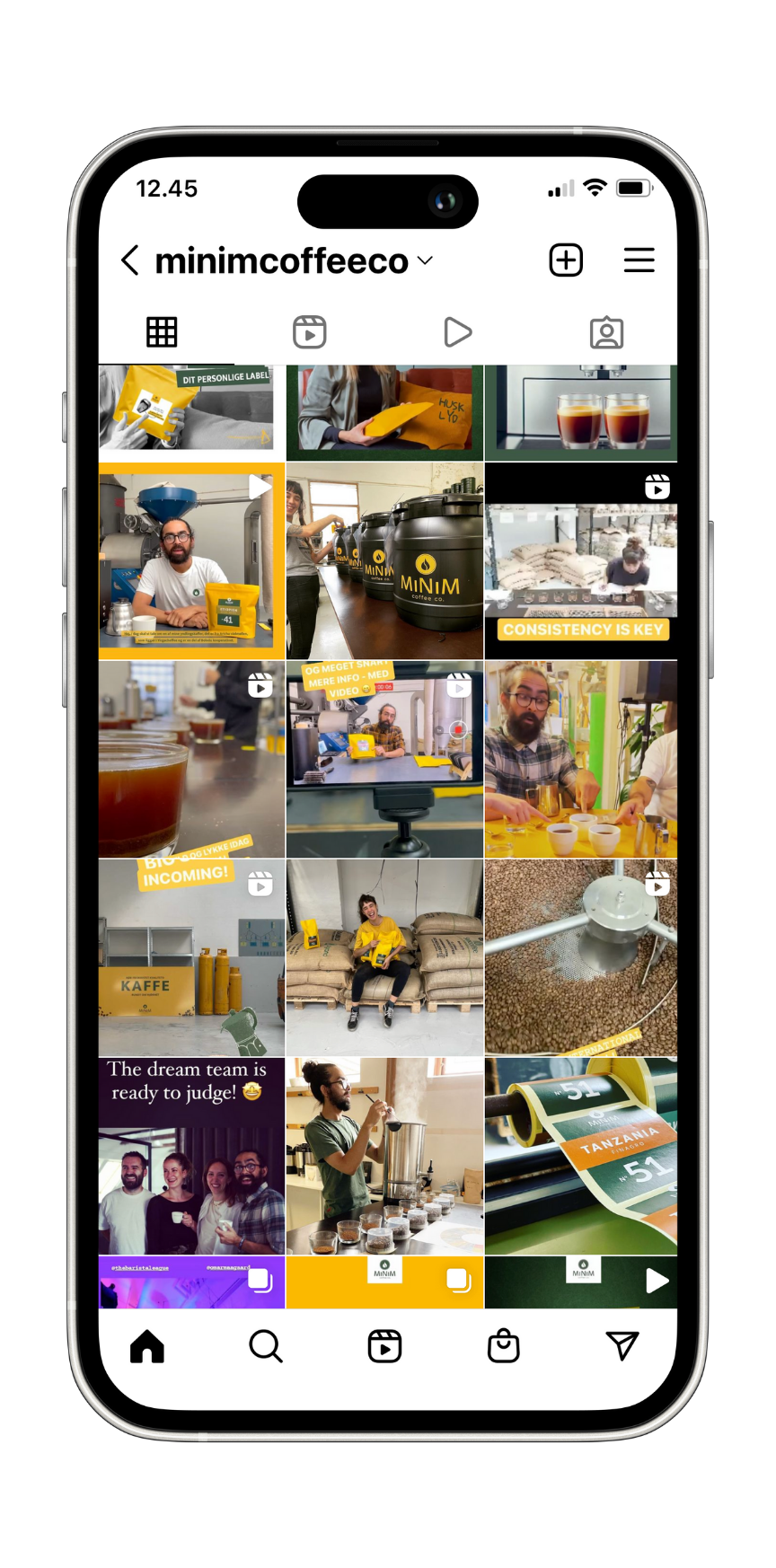This screenshot has width=776, height=1568.
Task: Open the 'Big incoming' KAFFE reel
Action: [191, 957]
